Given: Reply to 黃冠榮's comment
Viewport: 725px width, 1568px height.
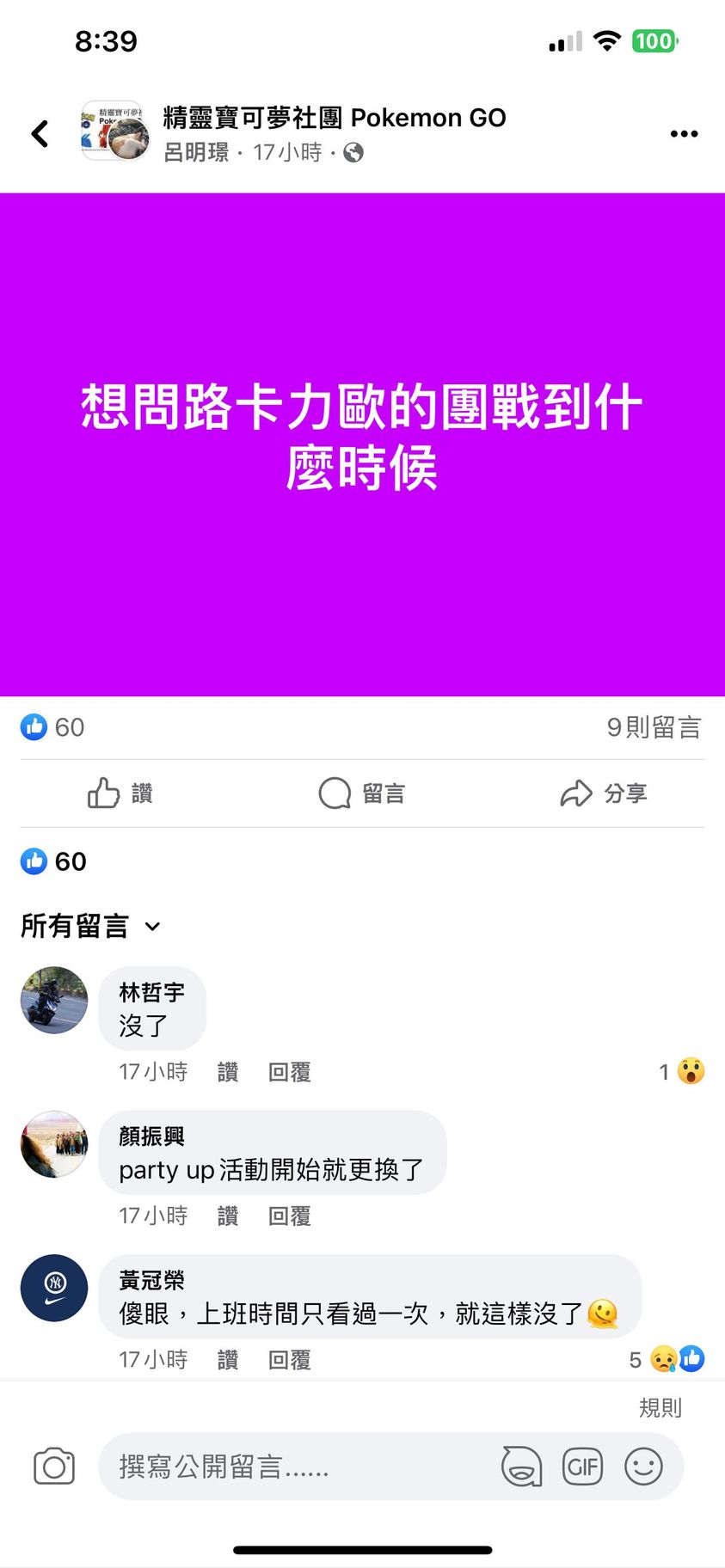Looking at the screenshot, I should click(289, 1359).
